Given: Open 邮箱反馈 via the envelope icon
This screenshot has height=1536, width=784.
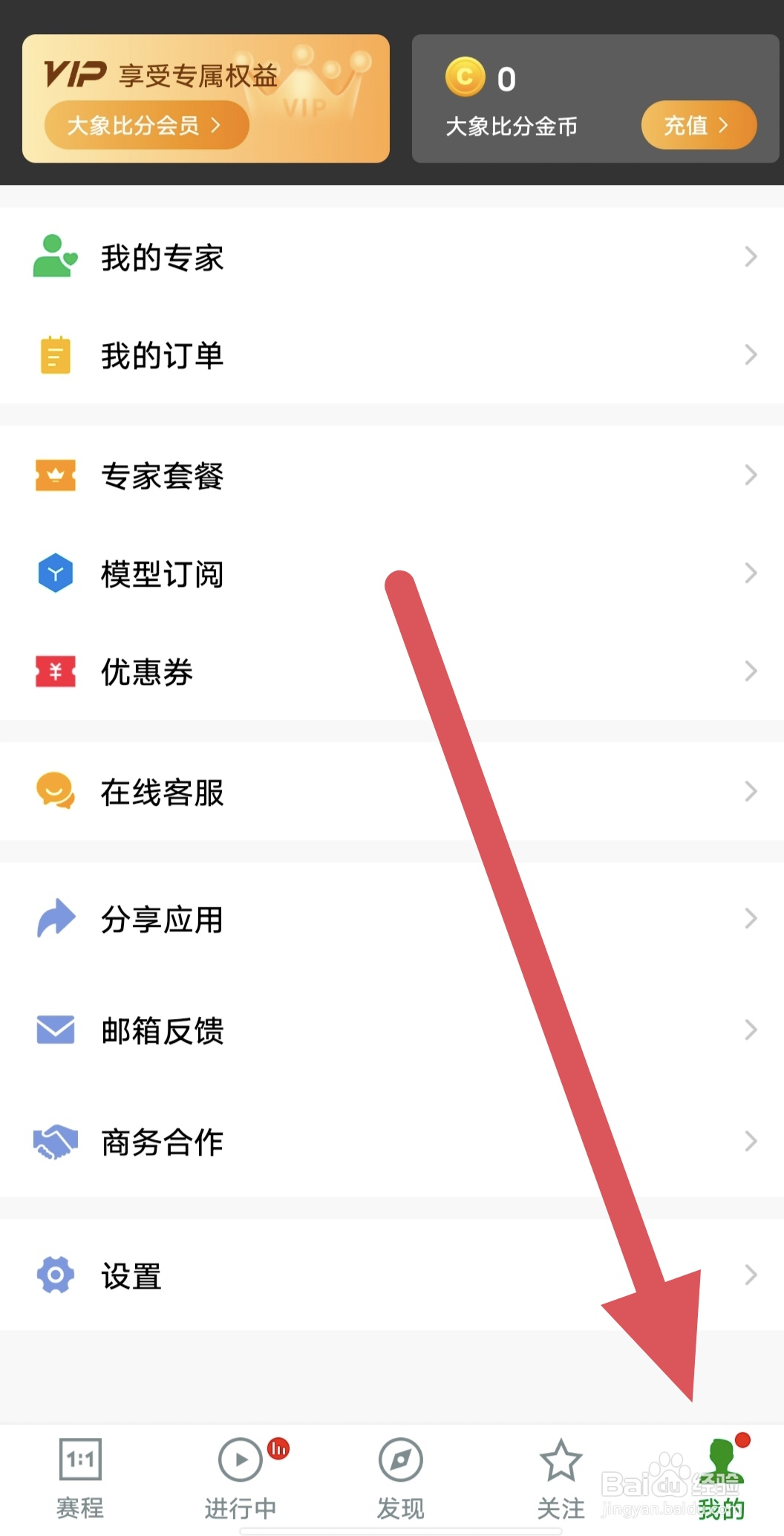Looking at the screenshot, I should click(54, 1030).
